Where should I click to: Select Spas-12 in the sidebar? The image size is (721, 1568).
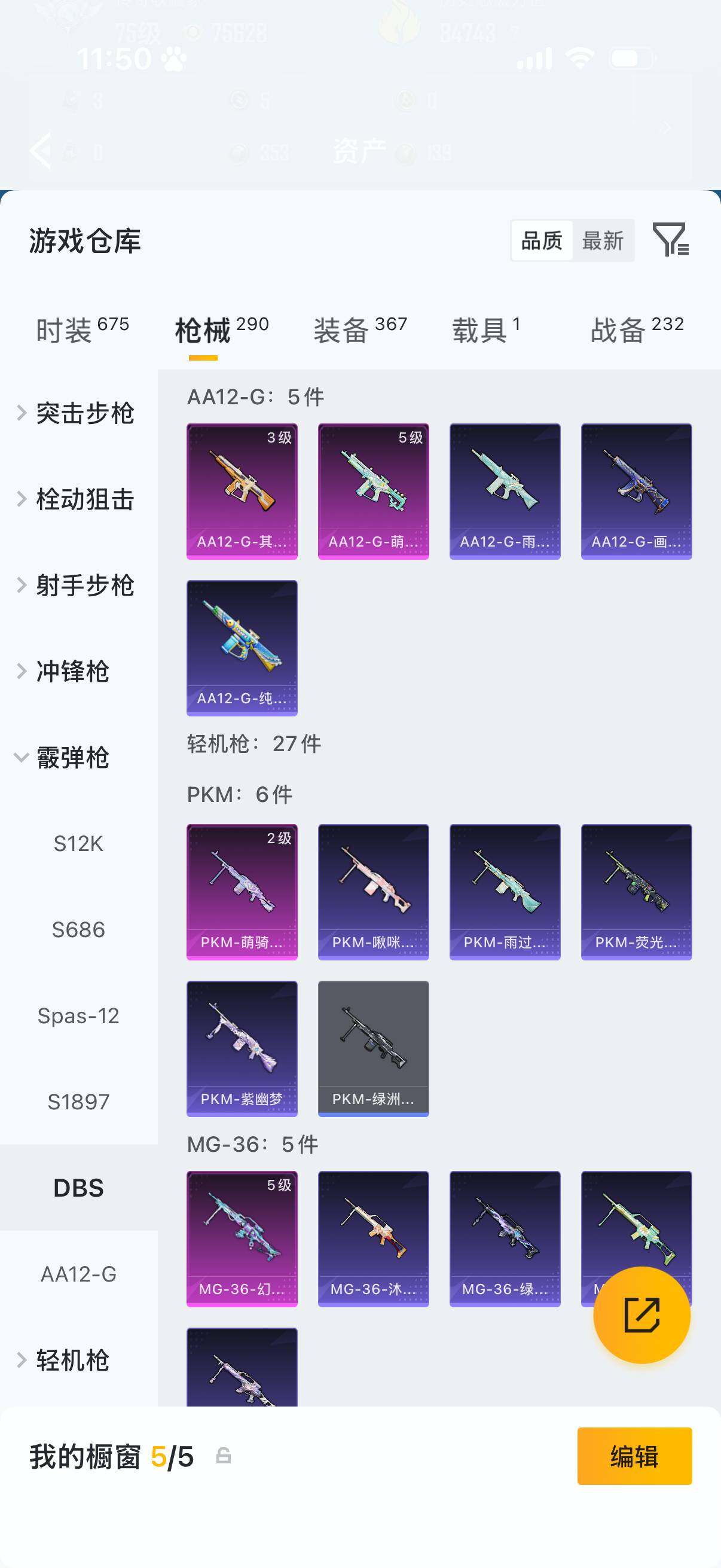[x=78, y=1016]
